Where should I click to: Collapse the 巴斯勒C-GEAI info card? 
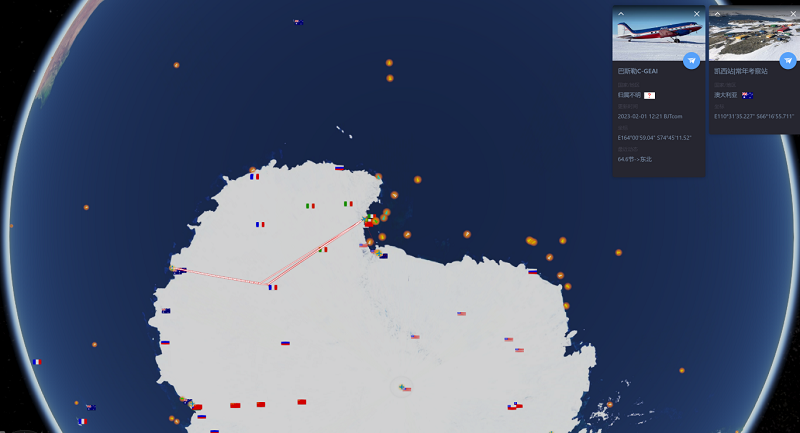(620, 13)
